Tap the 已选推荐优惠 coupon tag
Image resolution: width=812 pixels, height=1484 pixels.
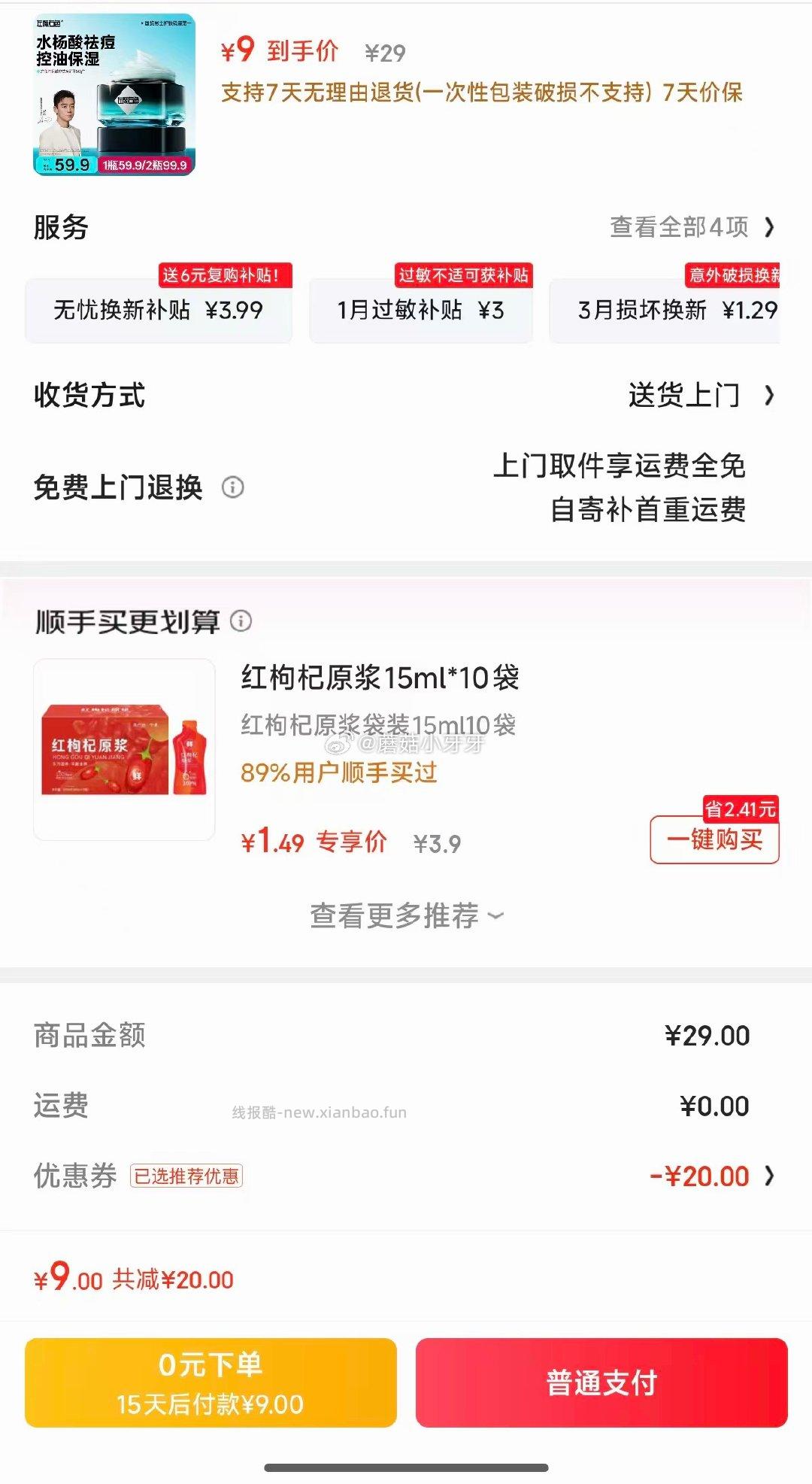(188, 1175)
